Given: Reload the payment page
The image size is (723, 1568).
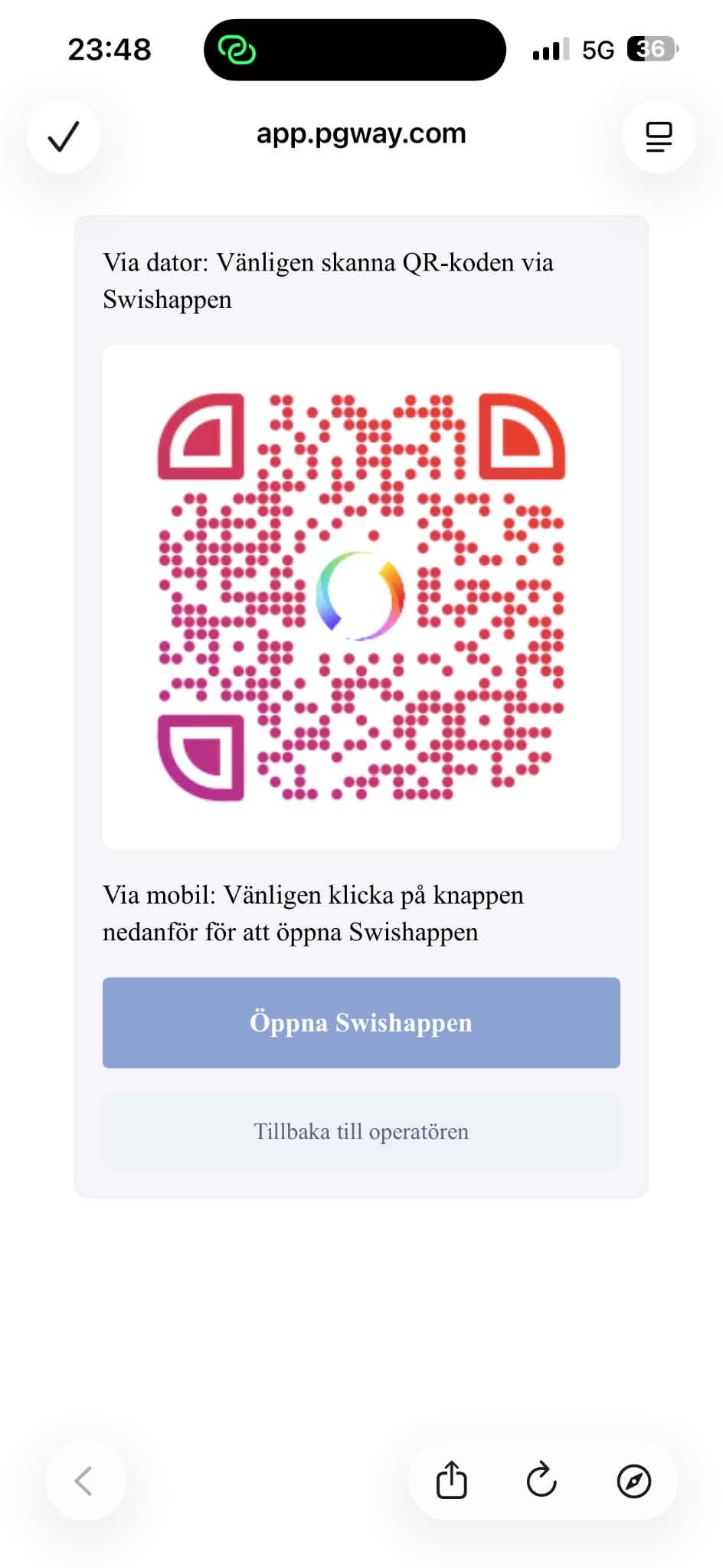Looking at the screenshot, I should tap(542, 1479).
